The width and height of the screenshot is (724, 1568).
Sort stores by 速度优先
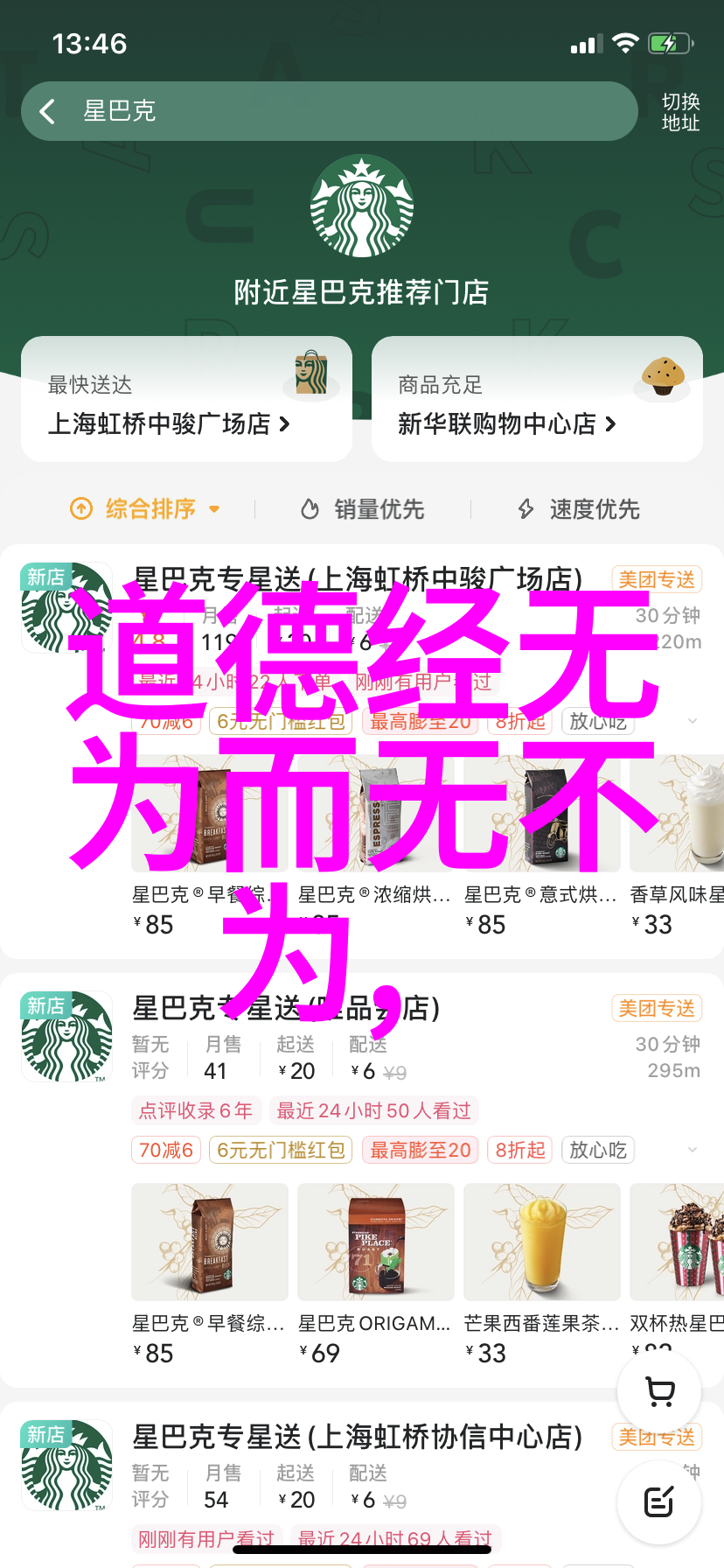[x=579, y=508]
